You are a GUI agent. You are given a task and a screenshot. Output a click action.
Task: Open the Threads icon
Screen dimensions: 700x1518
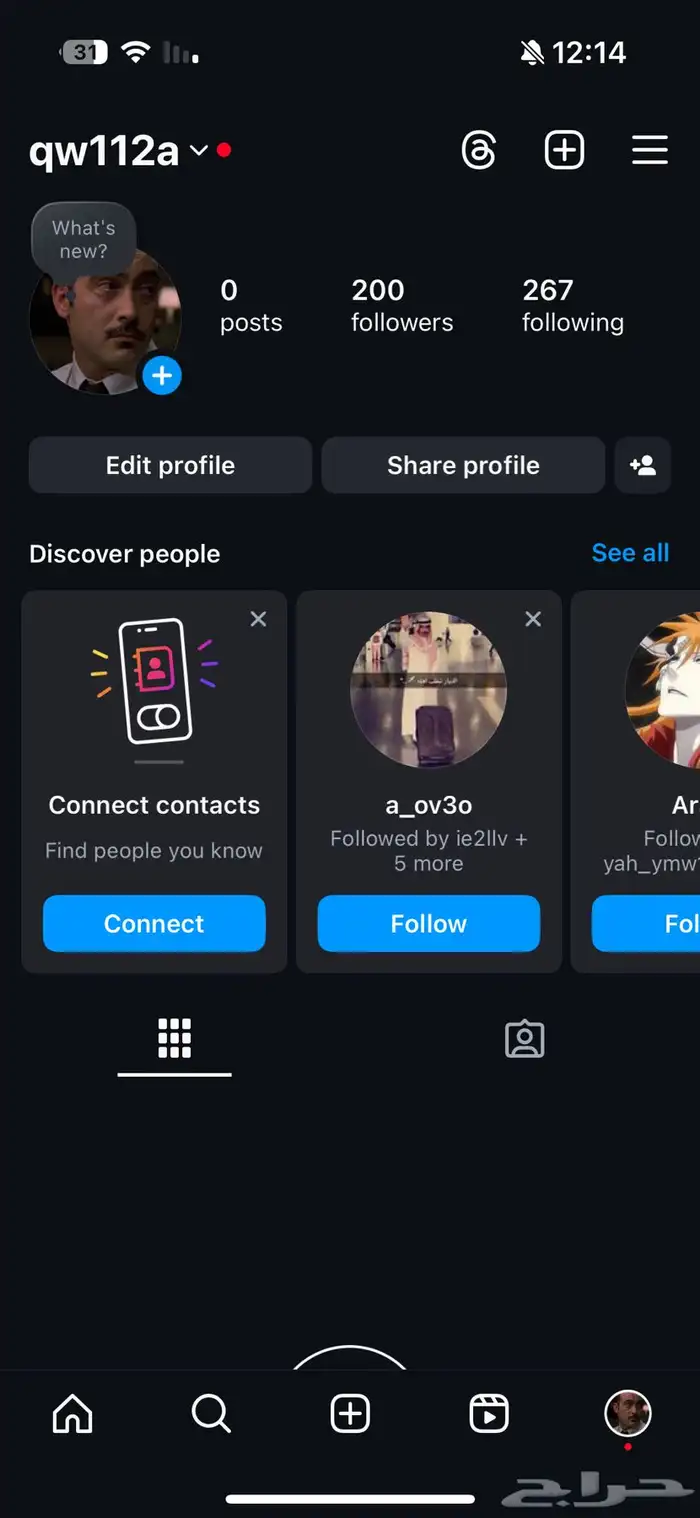pos(479,151)
